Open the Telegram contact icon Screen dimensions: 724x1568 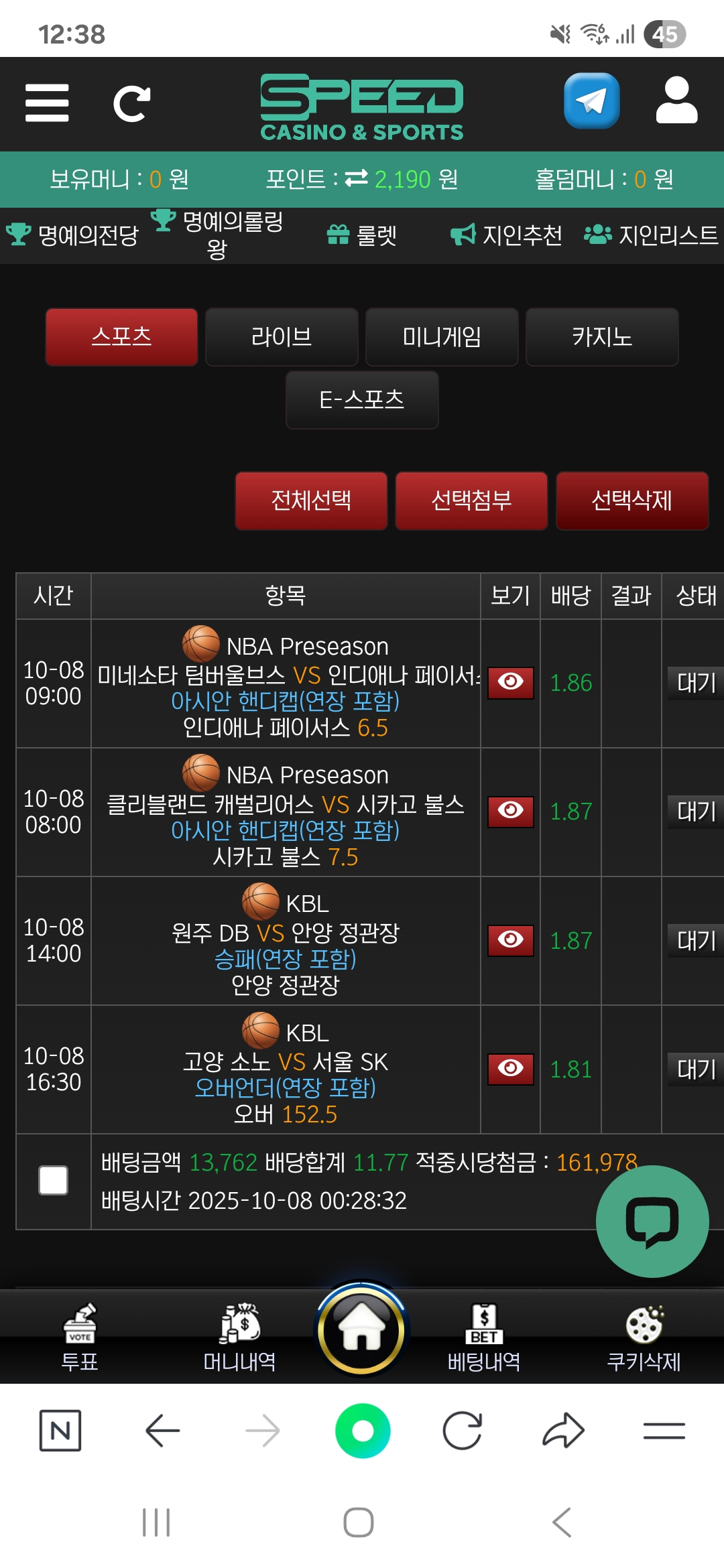(591, 101)
